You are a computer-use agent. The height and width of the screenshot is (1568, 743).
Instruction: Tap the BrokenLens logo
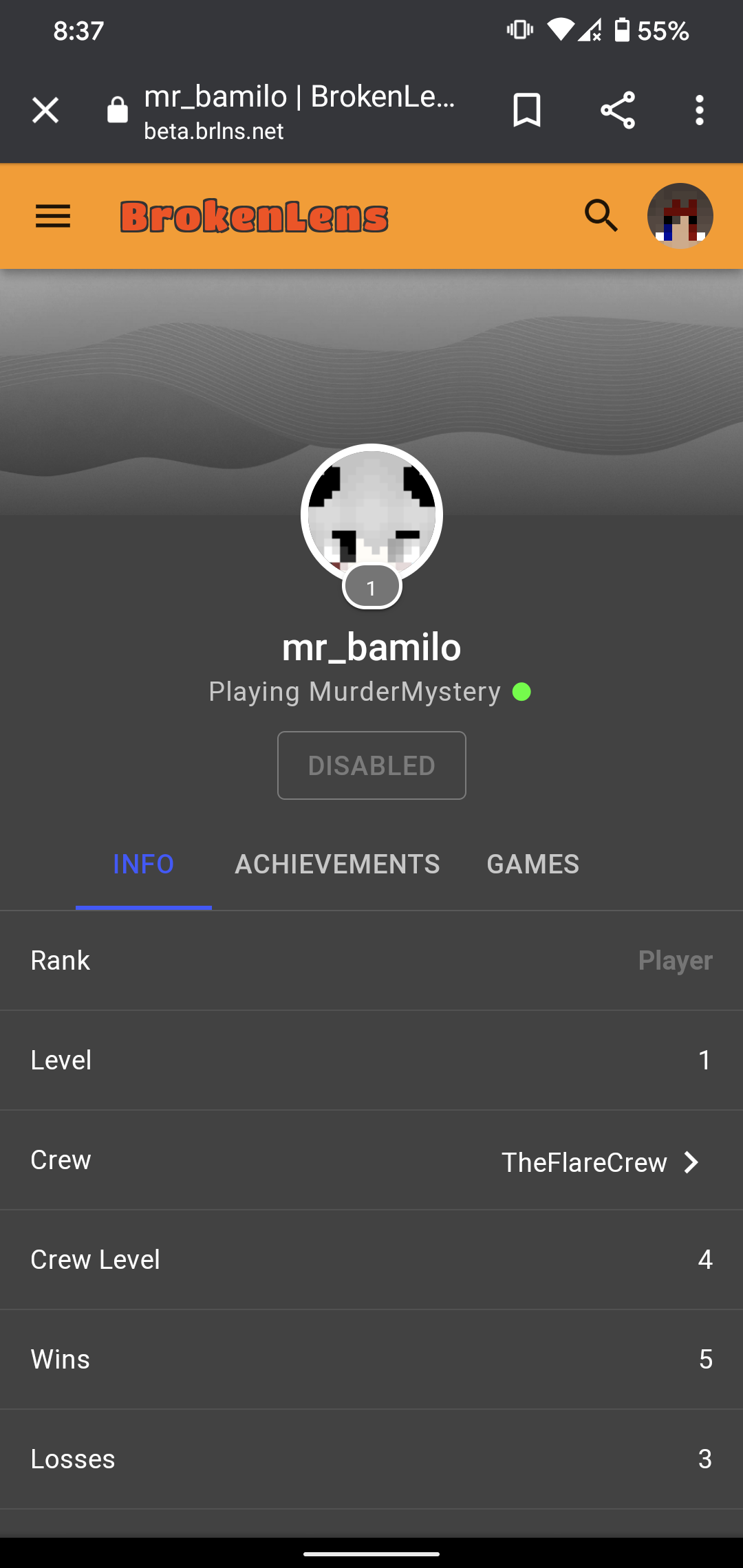pyautogui.click(x=255, y=217)
